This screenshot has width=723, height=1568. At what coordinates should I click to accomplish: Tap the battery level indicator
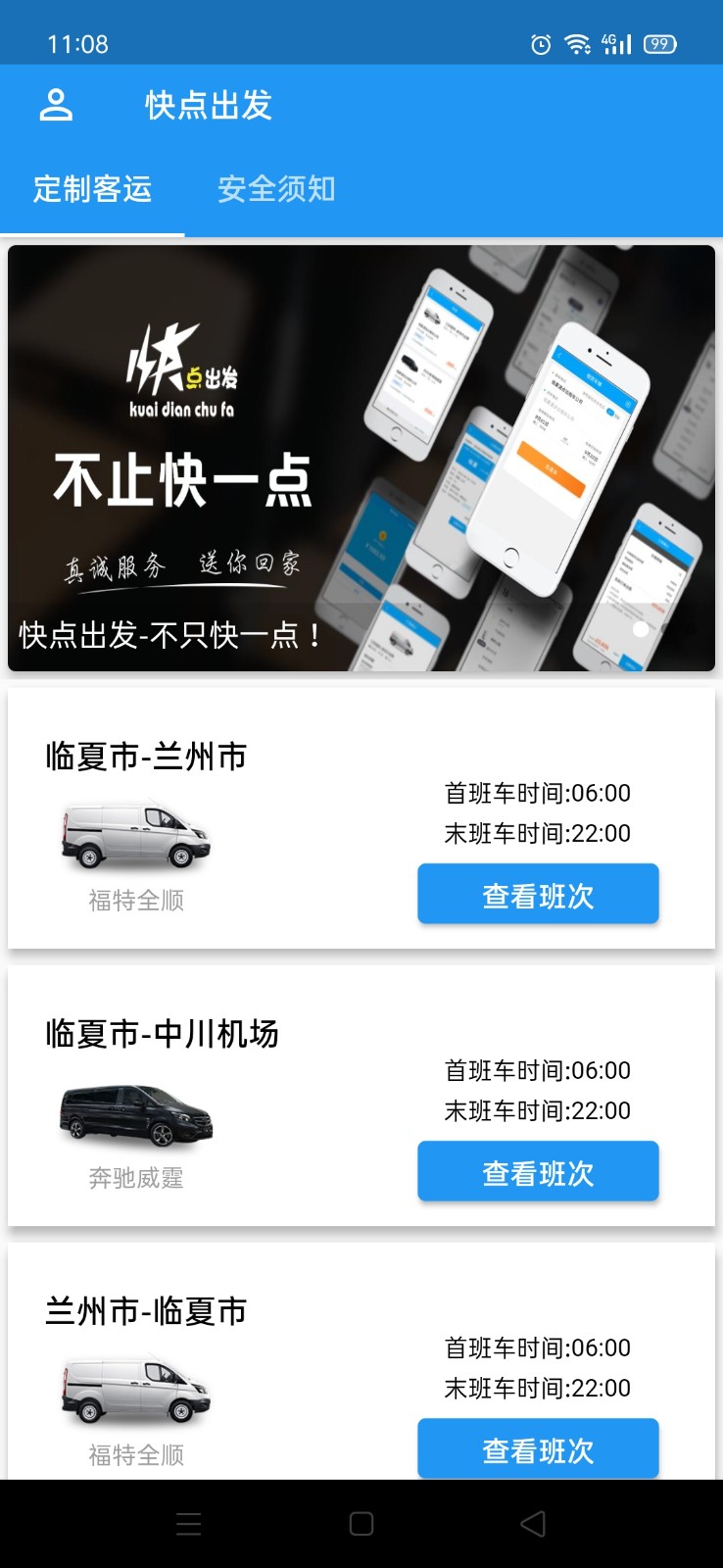(659, 43)
